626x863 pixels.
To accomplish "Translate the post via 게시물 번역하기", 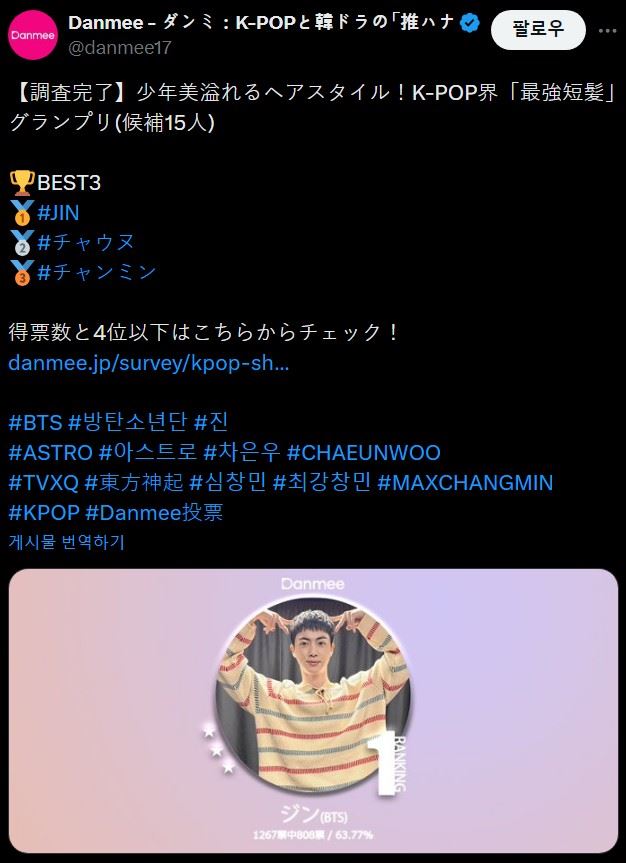I will point(67,542).
